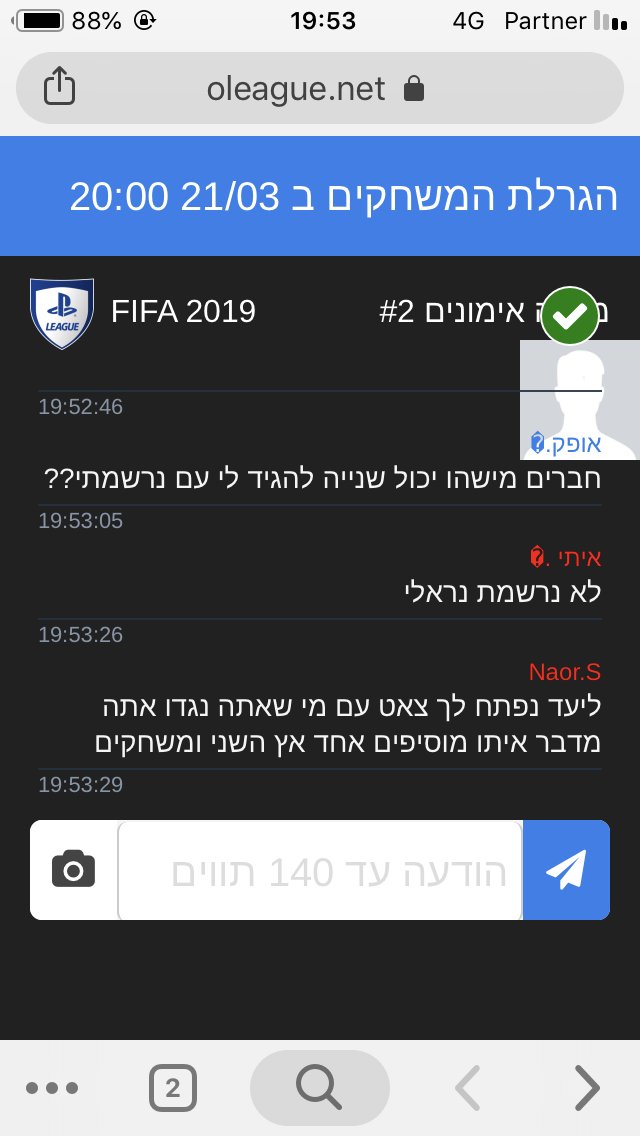This screenshot has height=1136, width=640.
Task: Open Naor.S username in chat
Action: pyautogui.click(x=565, y=672)
